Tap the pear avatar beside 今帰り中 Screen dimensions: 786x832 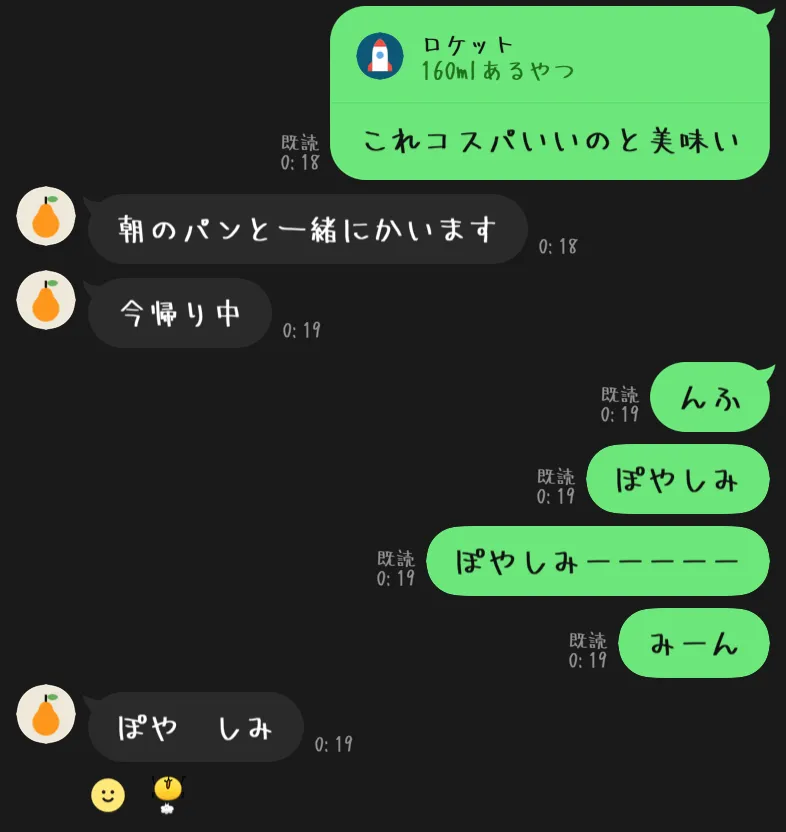point(46,300)
